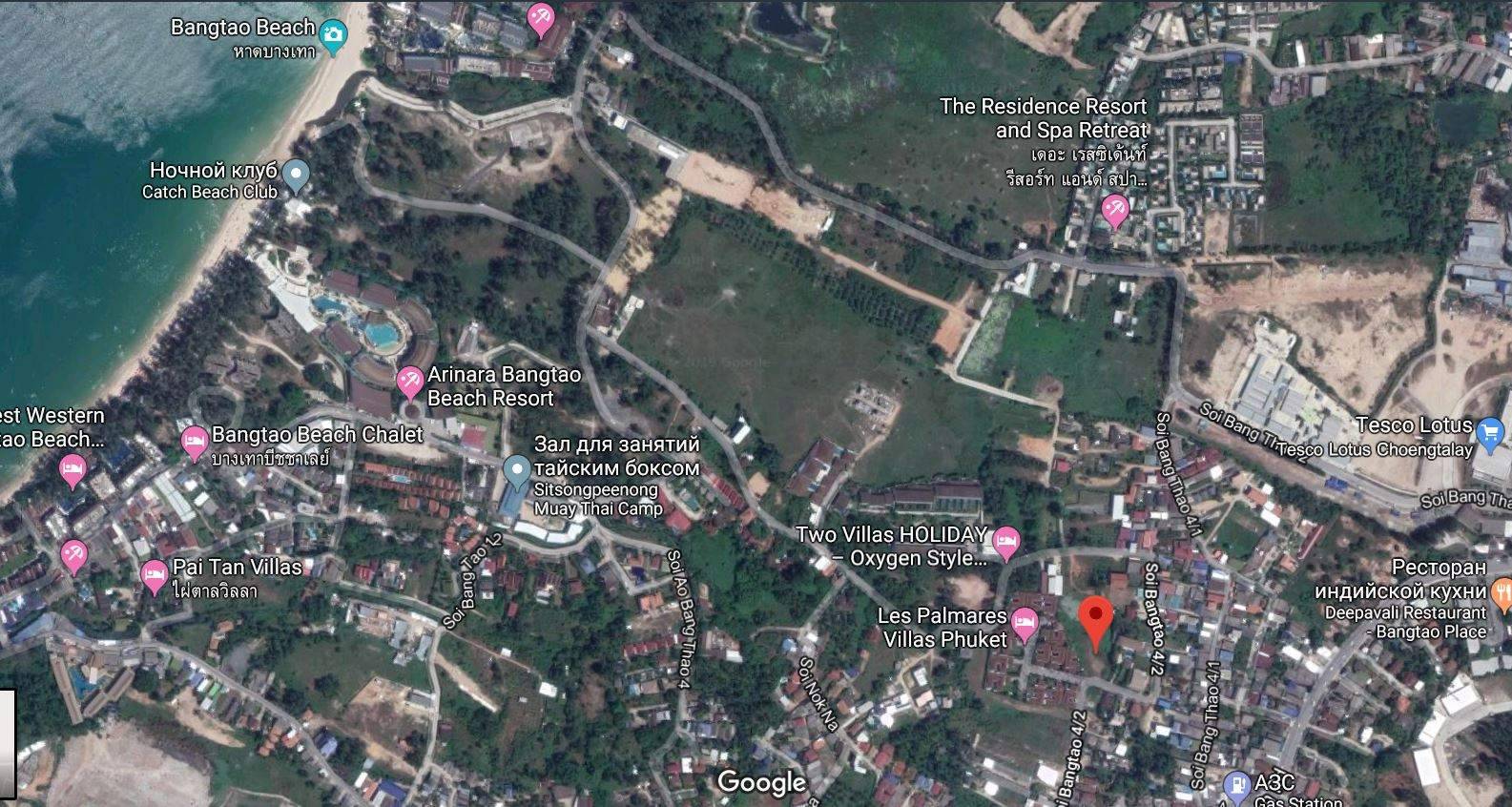
Task: Tap the red dropped location pin
Action: tap(1096, 621)
